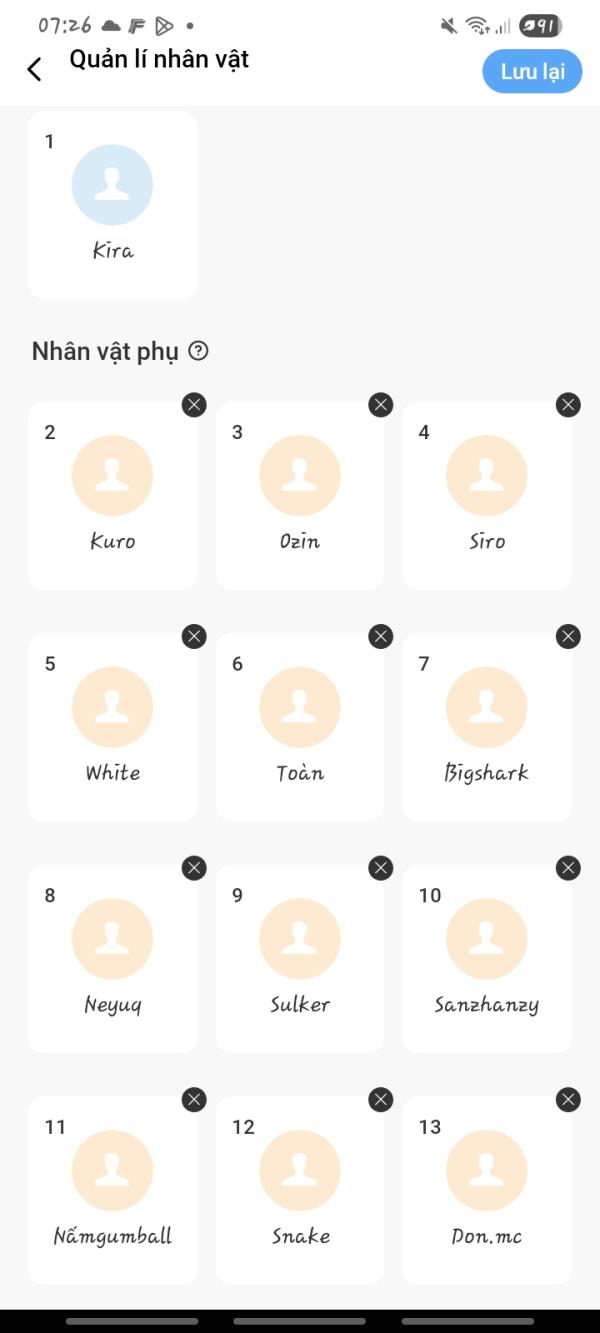Open the White character card
The width and height of the screenshot is (600, 1333).
pyautogui.click(x=112, y=727)
